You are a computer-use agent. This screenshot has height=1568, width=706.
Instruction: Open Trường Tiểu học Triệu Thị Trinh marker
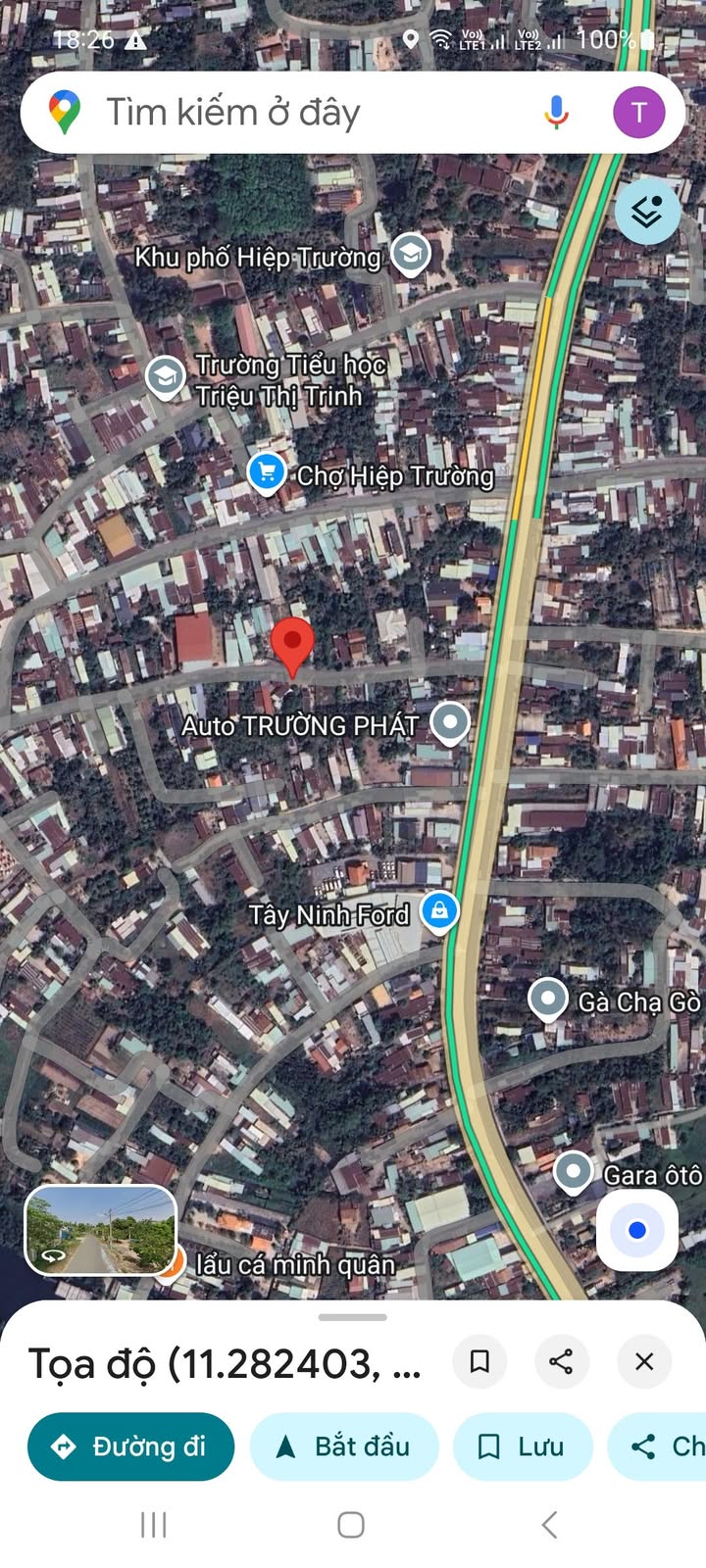[x=166, y=376]
